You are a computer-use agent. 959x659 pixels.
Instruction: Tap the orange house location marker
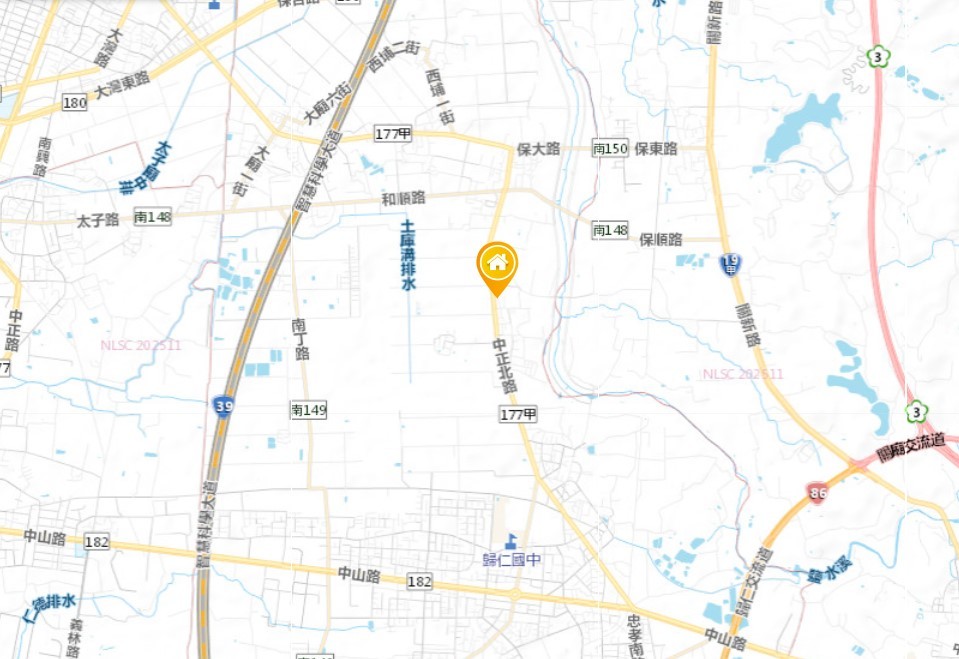[x=497, y=265]
